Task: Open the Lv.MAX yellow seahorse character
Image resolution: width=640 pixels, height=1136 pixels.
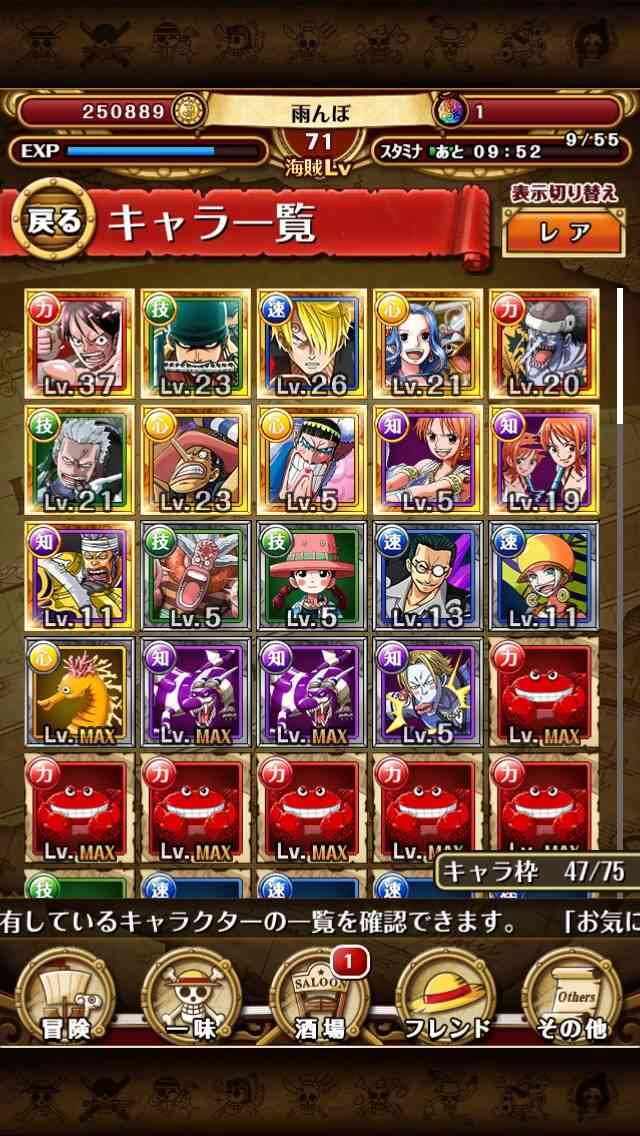Action: pyautogui.click(x=79, y=691)
